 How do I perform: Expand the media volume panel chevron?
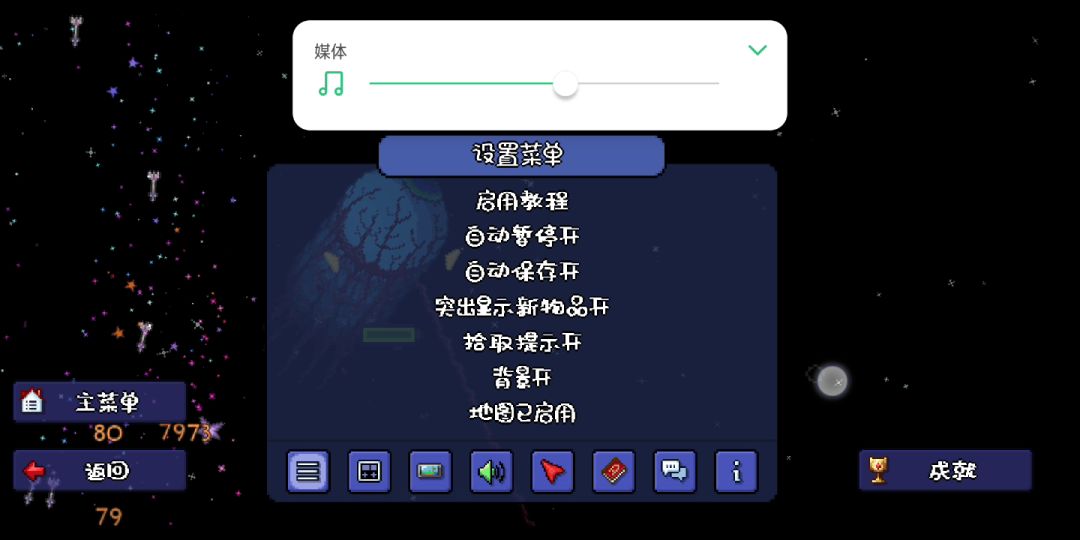pos(757,50)
